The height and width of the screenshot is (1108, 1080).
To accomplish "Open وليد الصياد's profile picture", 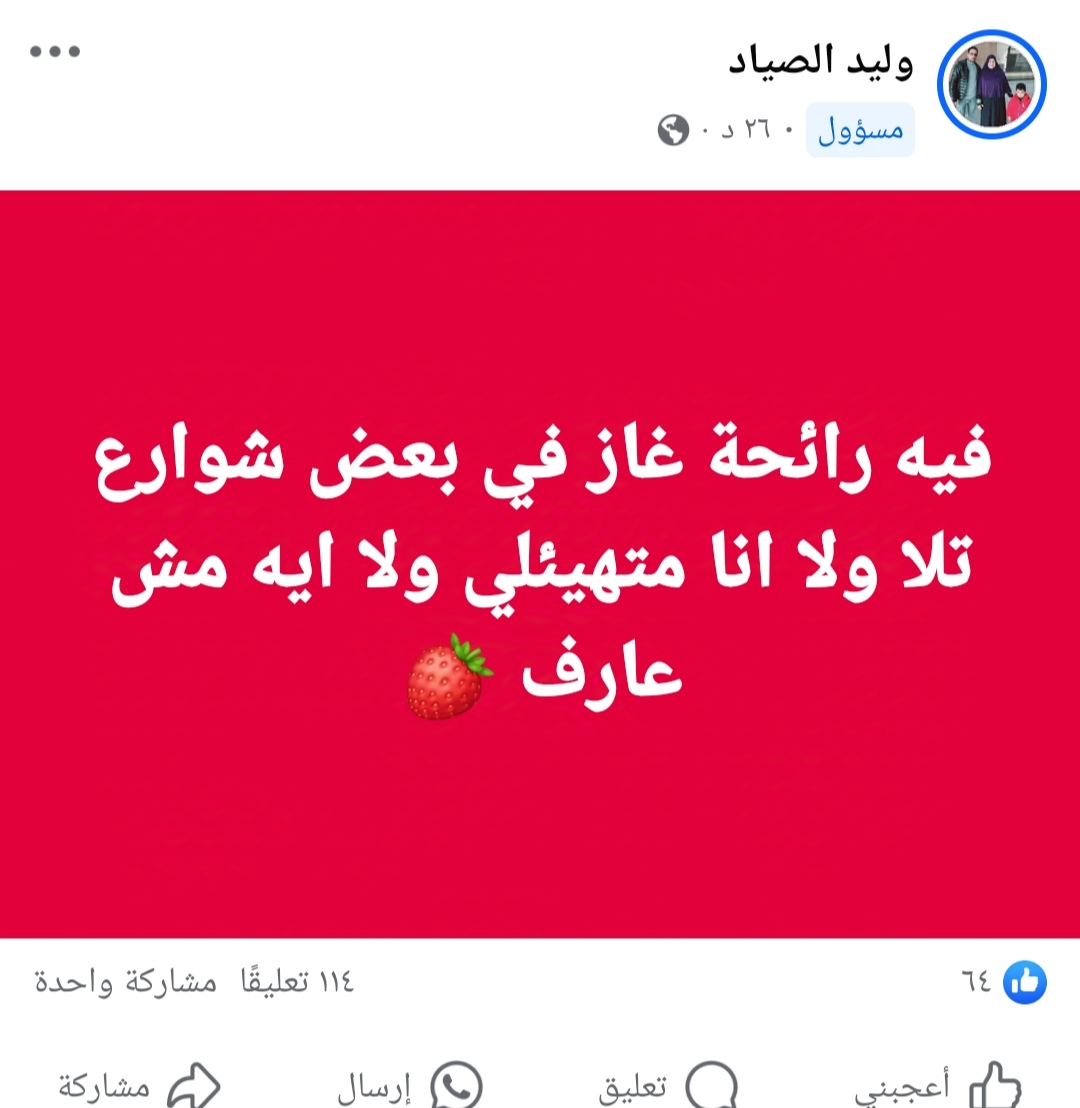I will pyautogui.click(x=991, y=85).
